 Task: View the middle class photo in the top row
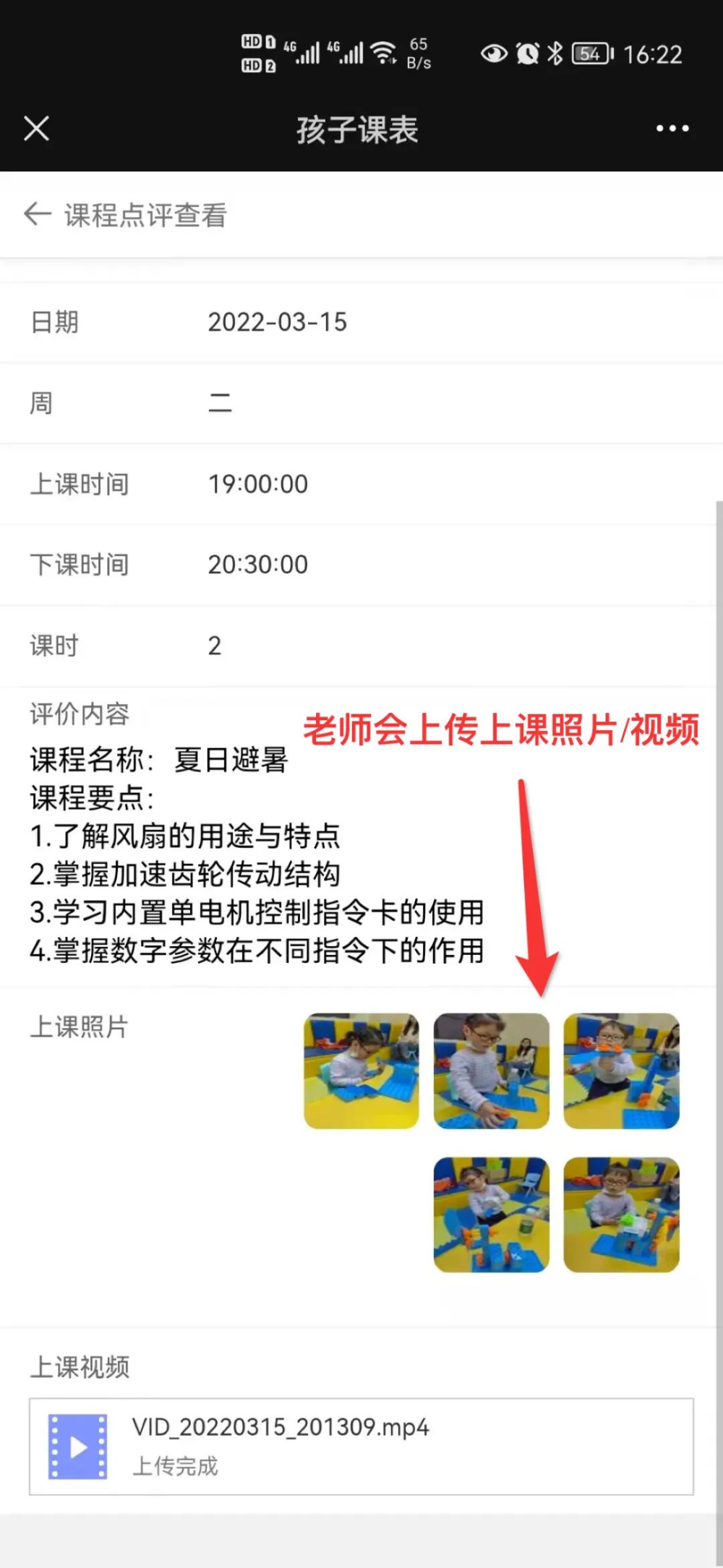(x=492, y=1071)
